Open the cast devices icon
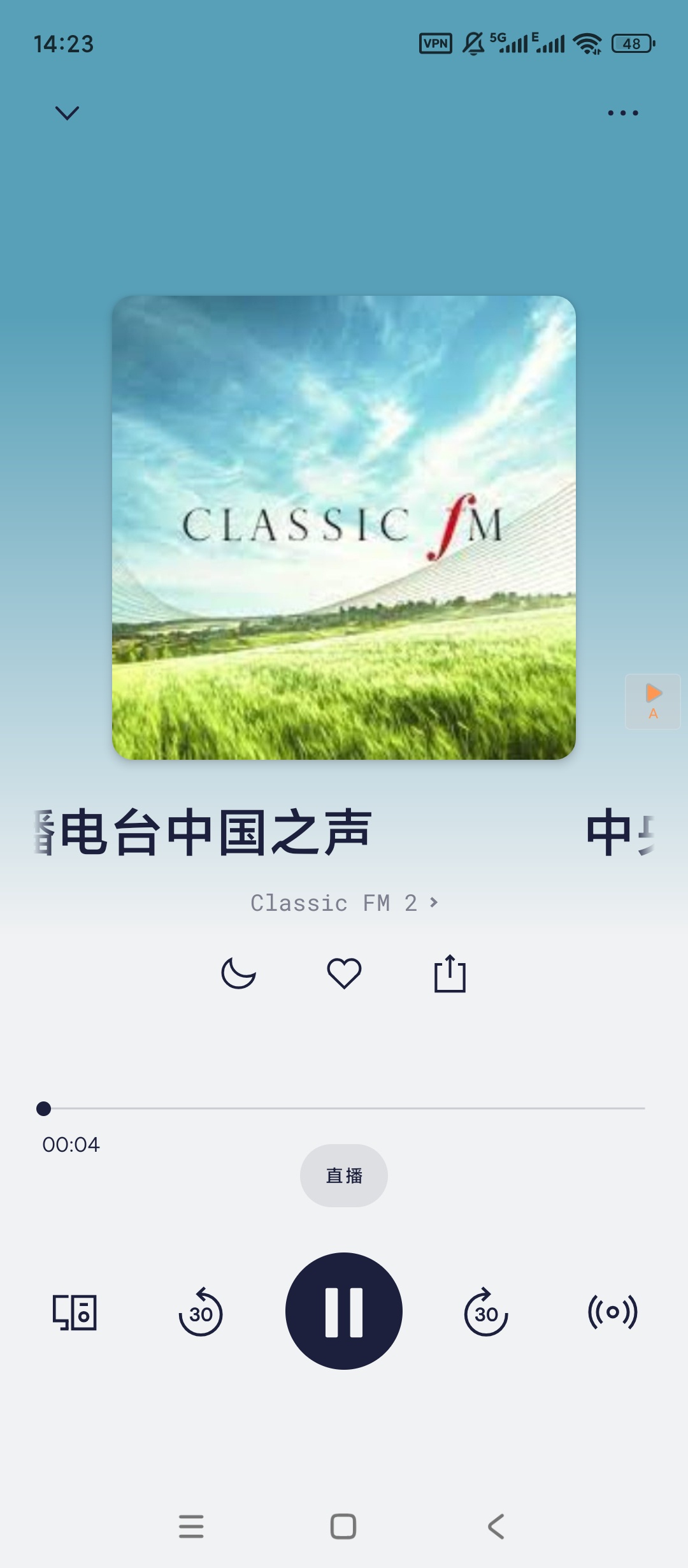688x1568 pixels. click(x=75, y=1312)
